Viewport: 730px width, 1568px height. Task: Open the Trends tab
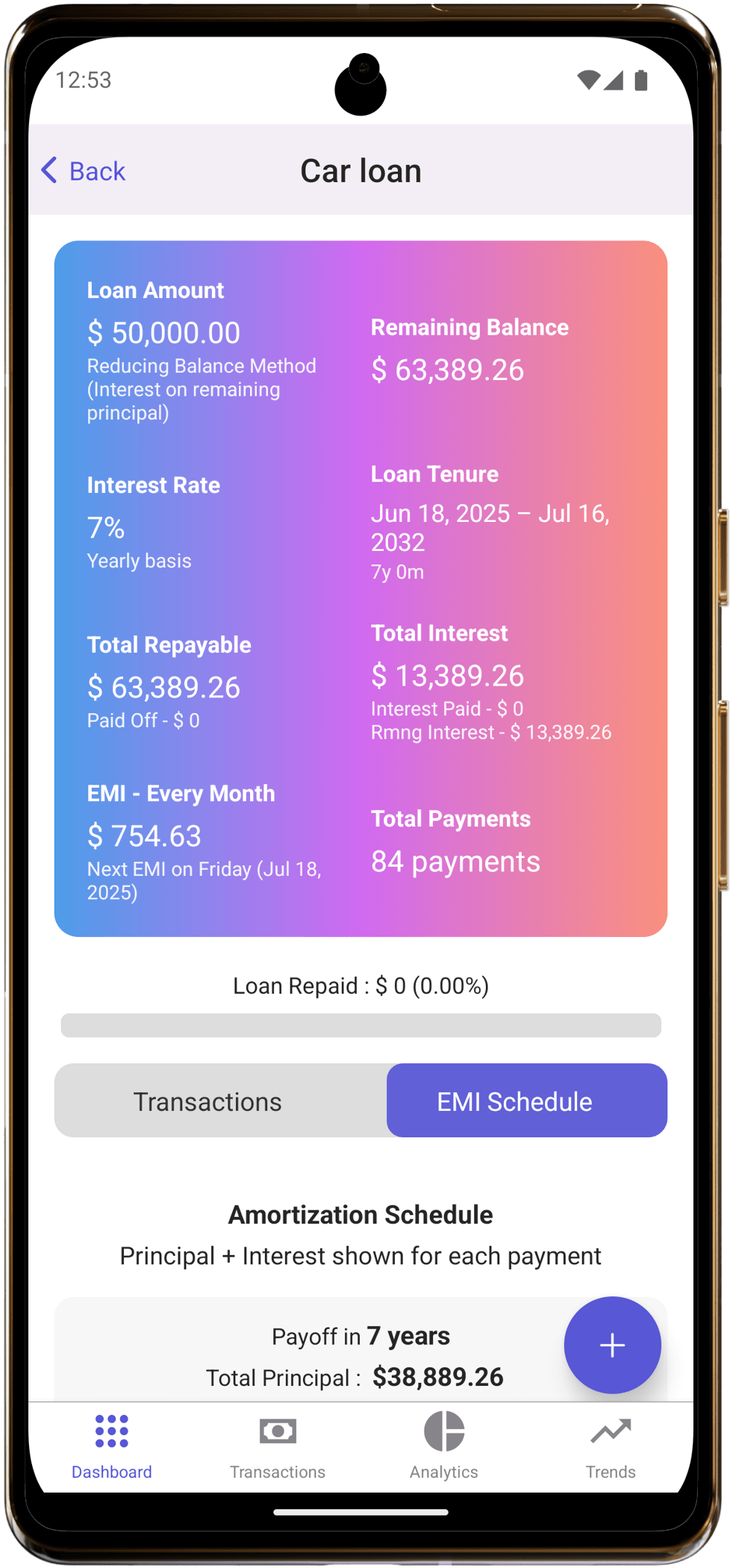611,1446
